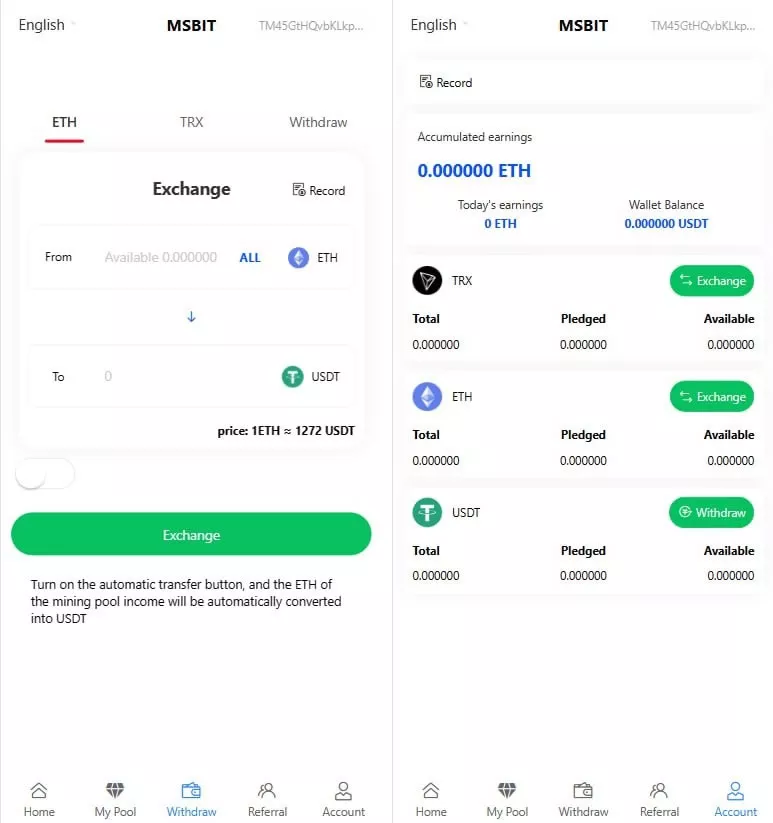Tap the wide green Exchange button
The height and width of the screenshot is (823, 773).
191,535
